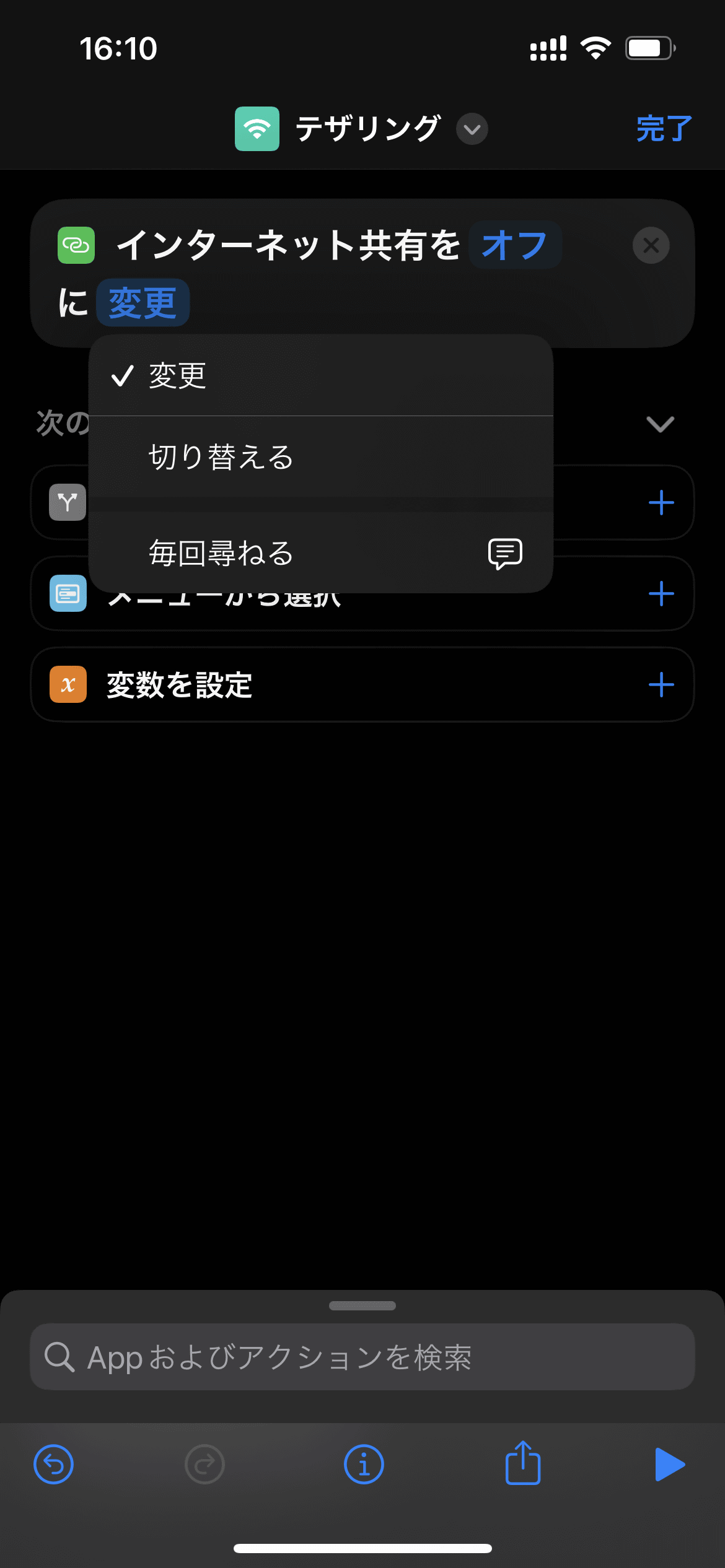Image resolution: width=725 pixels, height=1568 pixels.
Task: Tap the オフ parameter token
Action: point(515,245)
